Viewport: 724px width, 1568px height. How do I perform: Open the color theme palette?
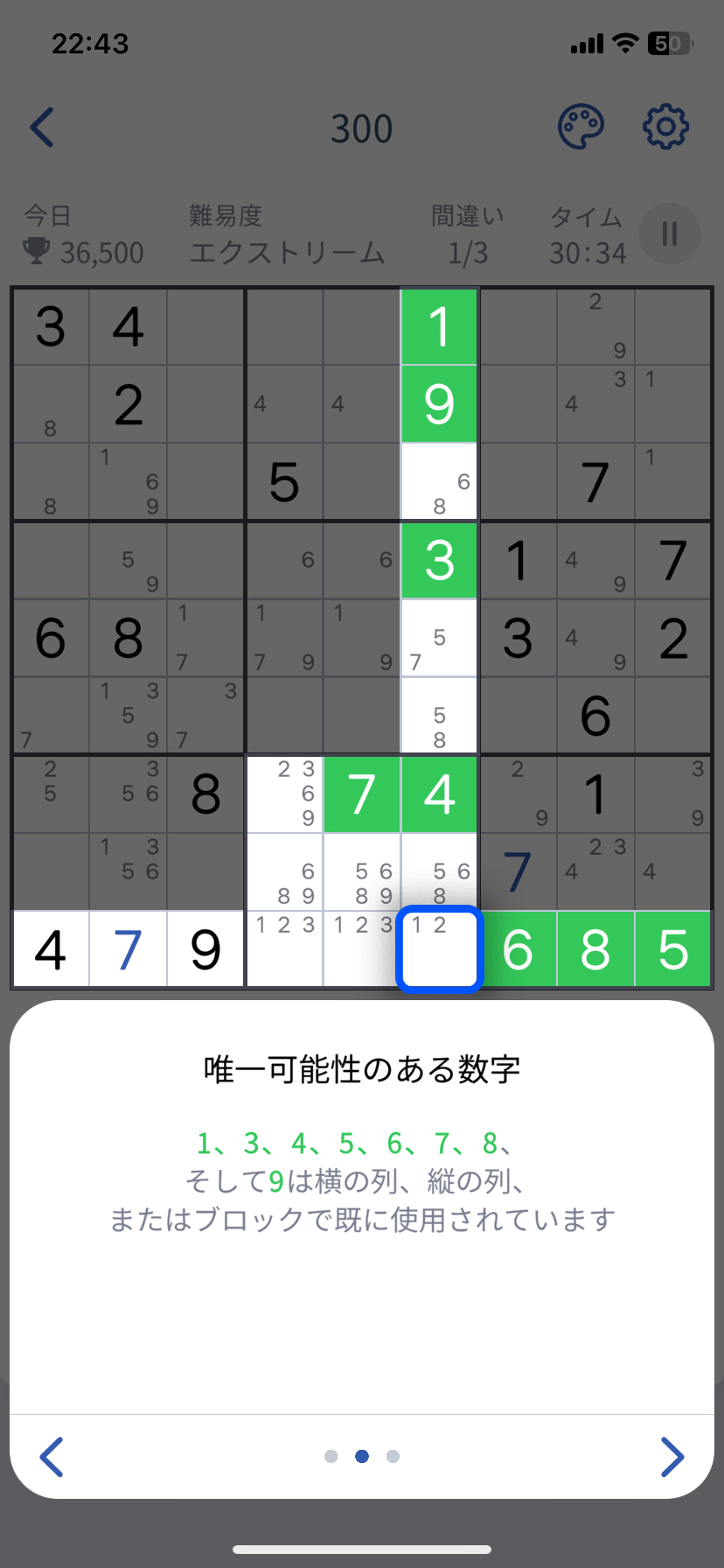(x=581, y=128)
